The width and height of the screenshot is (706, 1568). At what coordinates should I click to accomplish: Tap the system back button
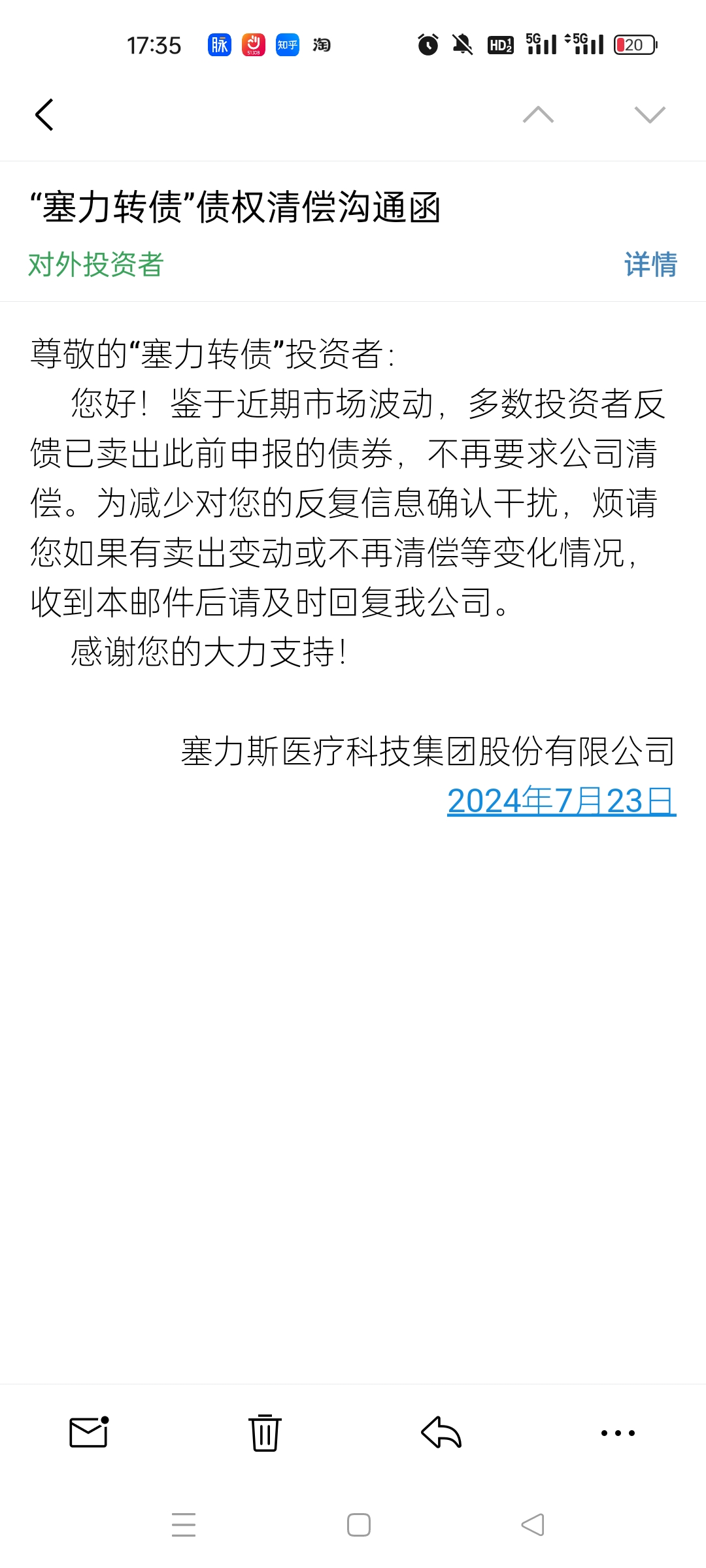[533, 1525]
